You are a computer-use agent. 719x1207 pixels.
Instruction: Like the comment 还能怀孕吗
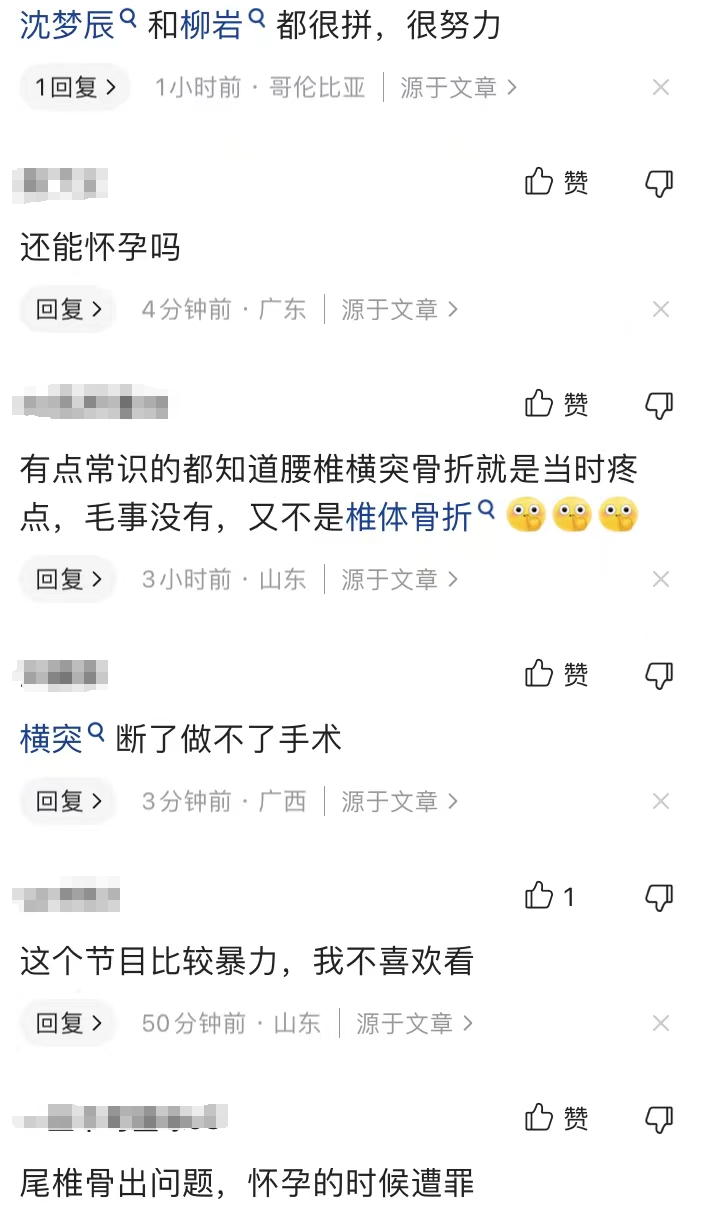coord(556,182)
